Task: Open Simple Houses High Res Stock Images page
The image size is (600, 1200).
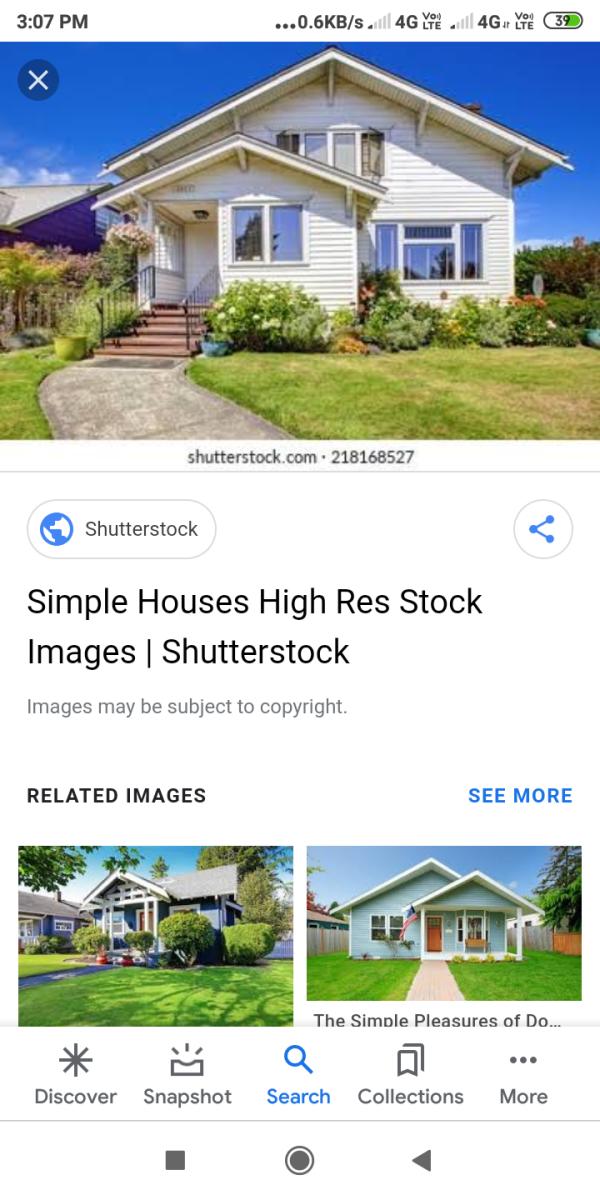Action: 254,626
